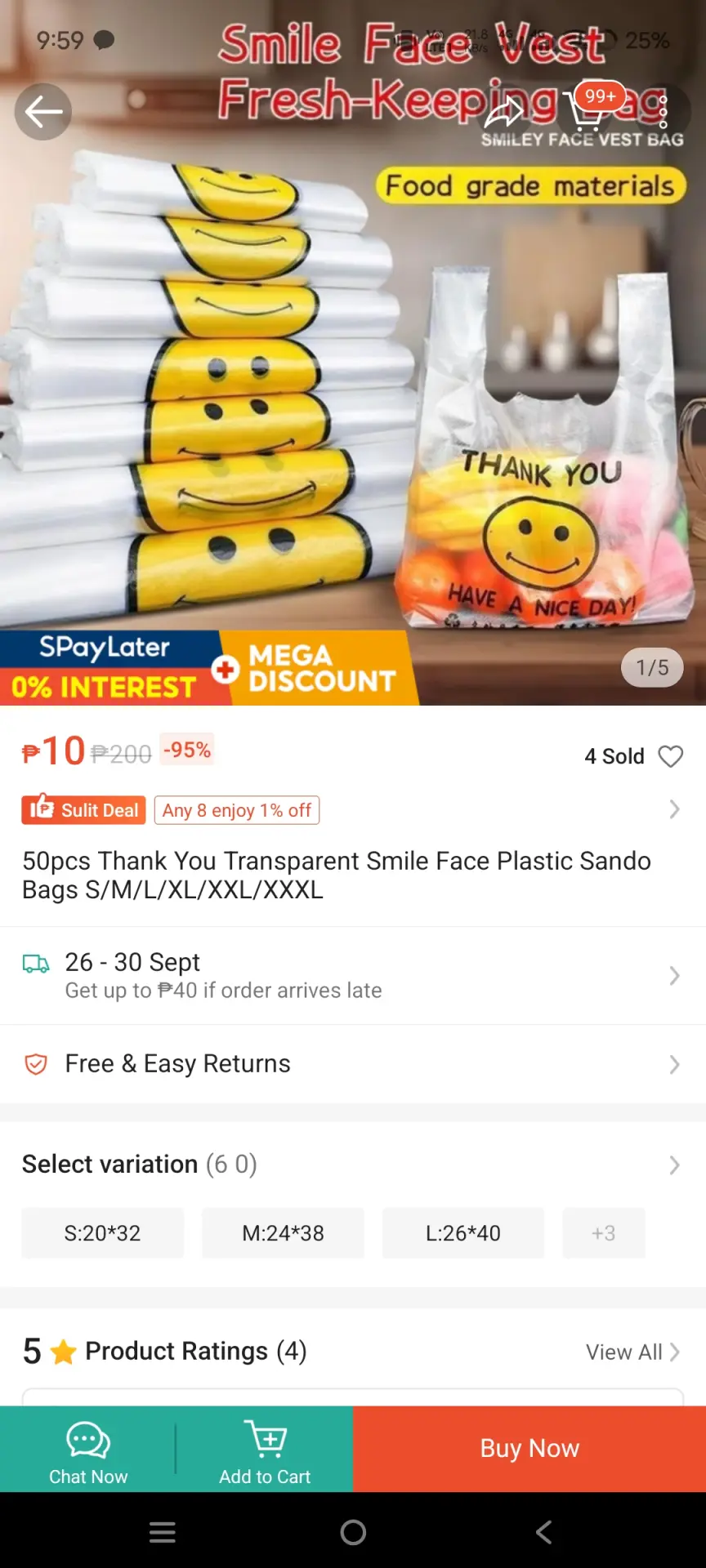The width and height of the screenshot is (706, 1568).
Task: View delivery details for 26 - 30 Sept
Action: [x=353, y=976]
